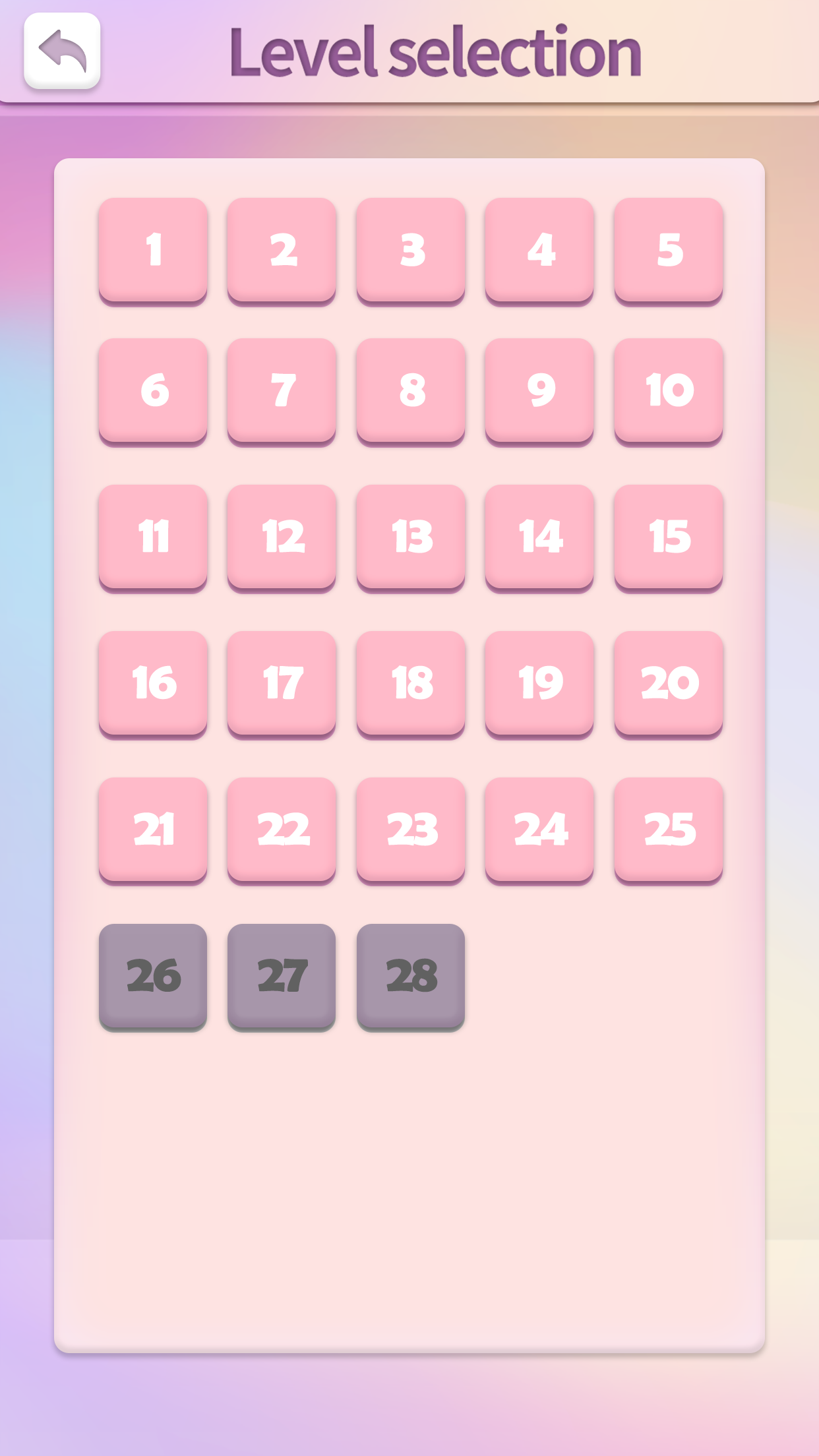Start level 5
819x1456 pixels.
(669, 250)
